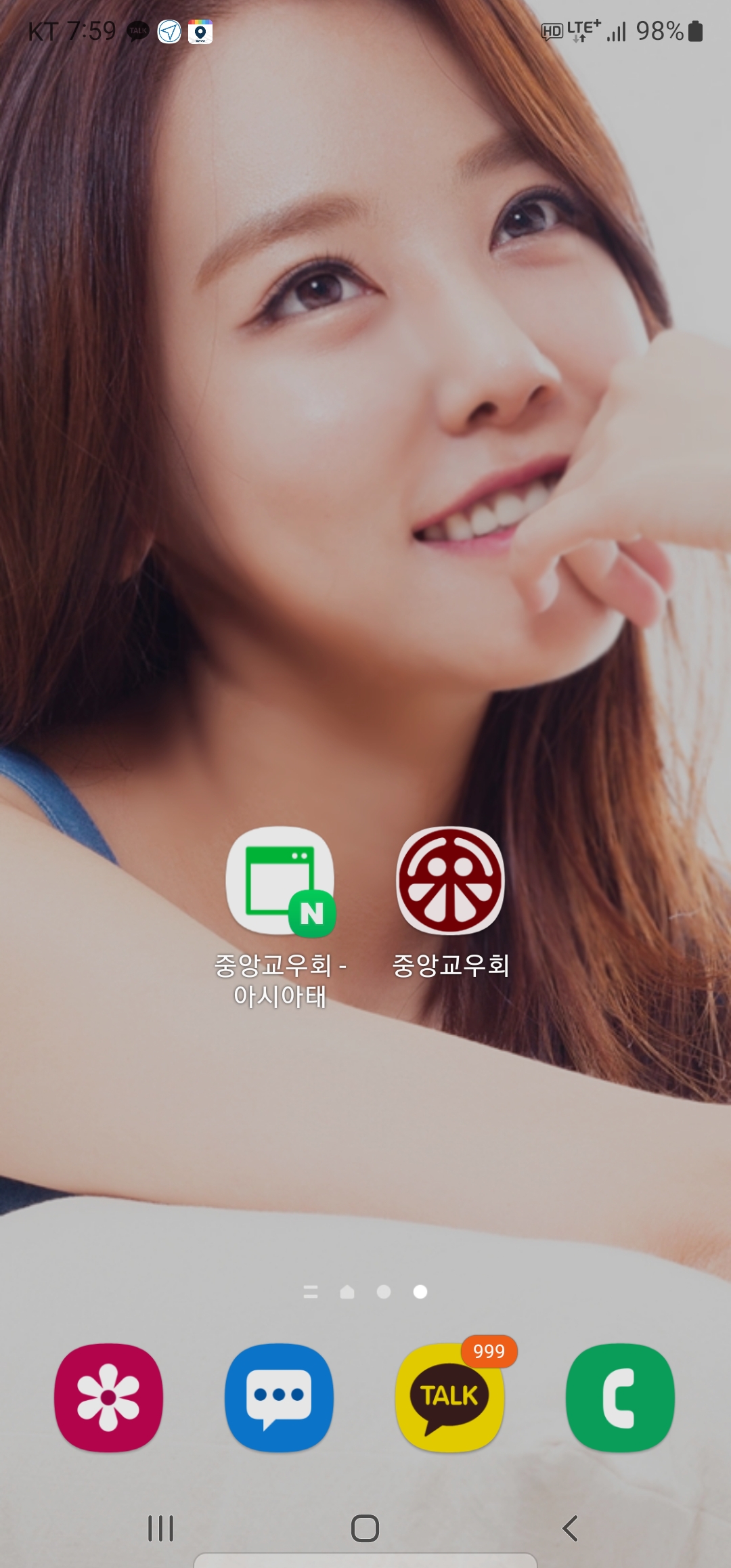Image resolution: width=731 pixels, height=1568 pixels.
Task: Launch the 중앙교우회 app with the red emblem
Action: (450, 881)
